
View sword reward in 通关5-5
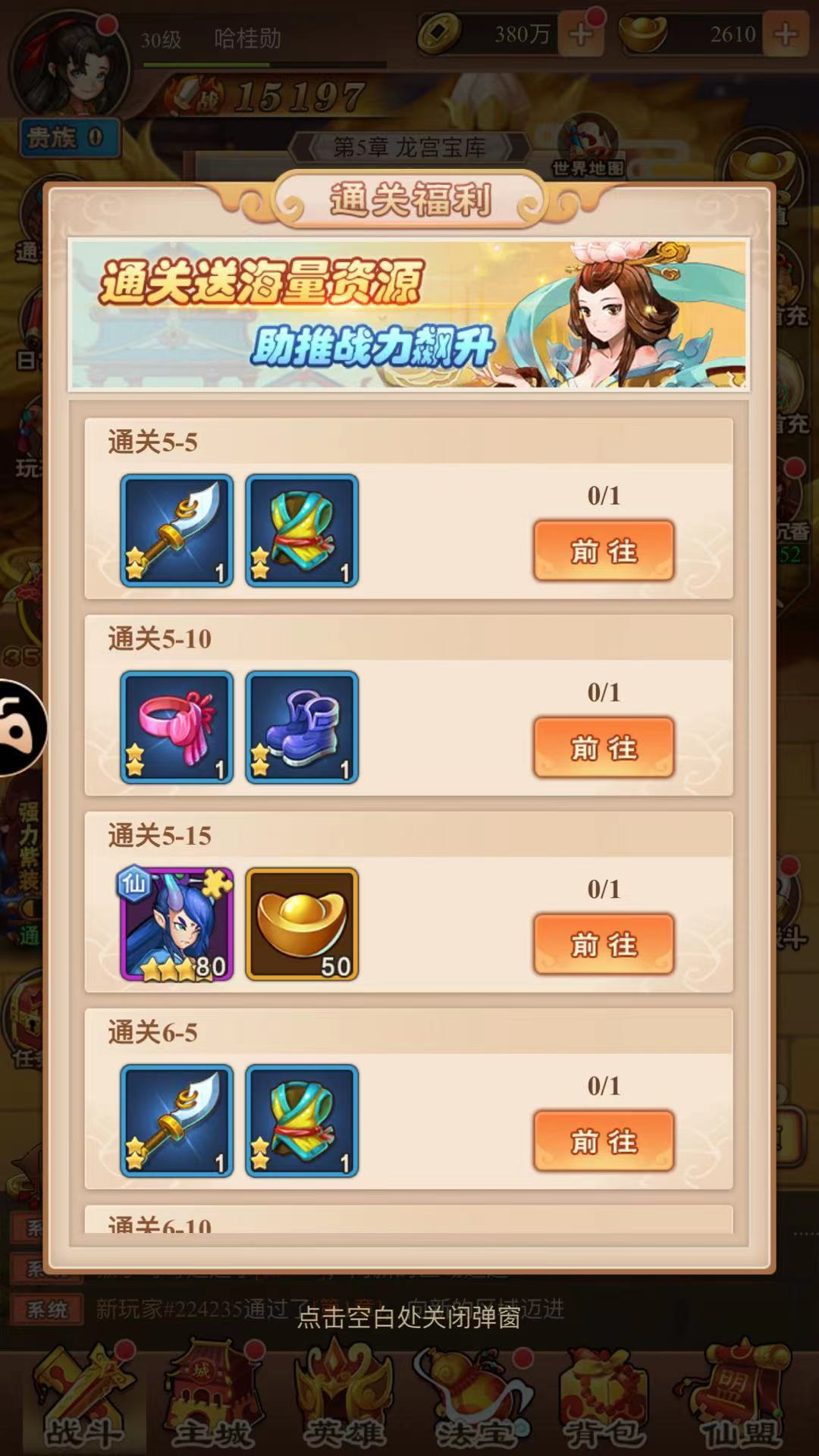[x=177, y=531]
